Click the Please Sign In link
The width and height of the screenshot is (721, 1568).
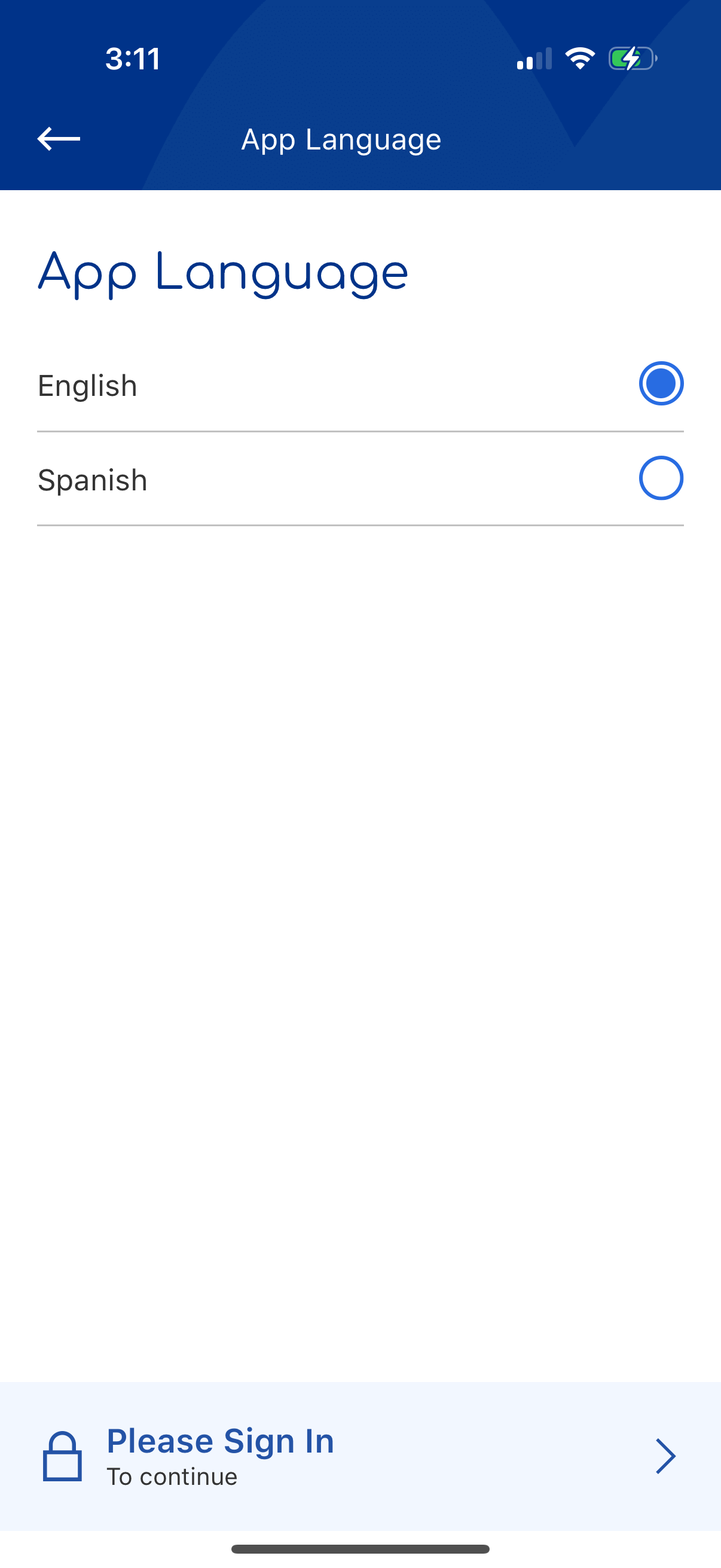[220, 1441]
